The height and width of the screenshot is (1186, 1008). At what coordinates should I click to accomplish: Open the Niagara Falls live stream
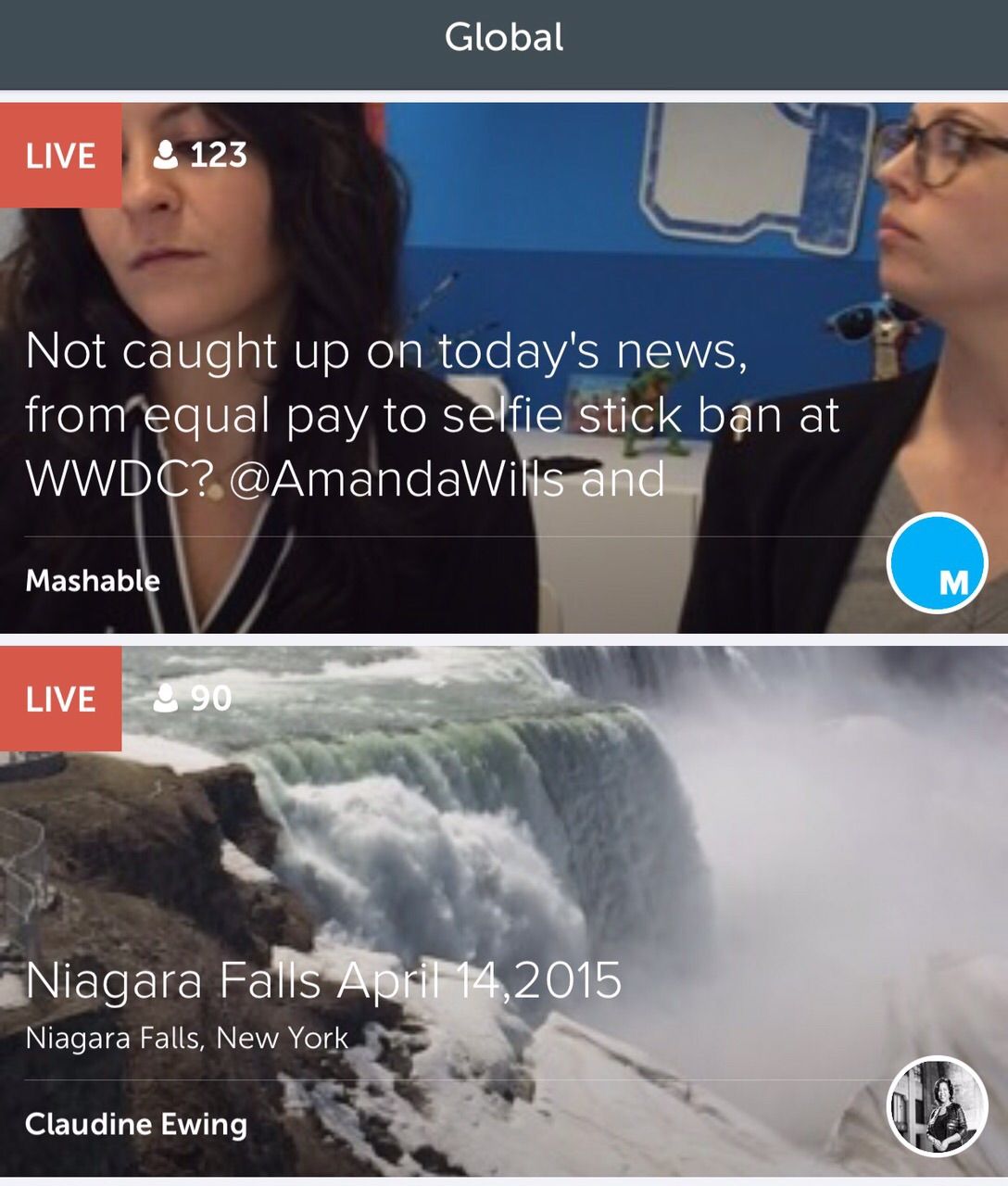coord(324,980)
